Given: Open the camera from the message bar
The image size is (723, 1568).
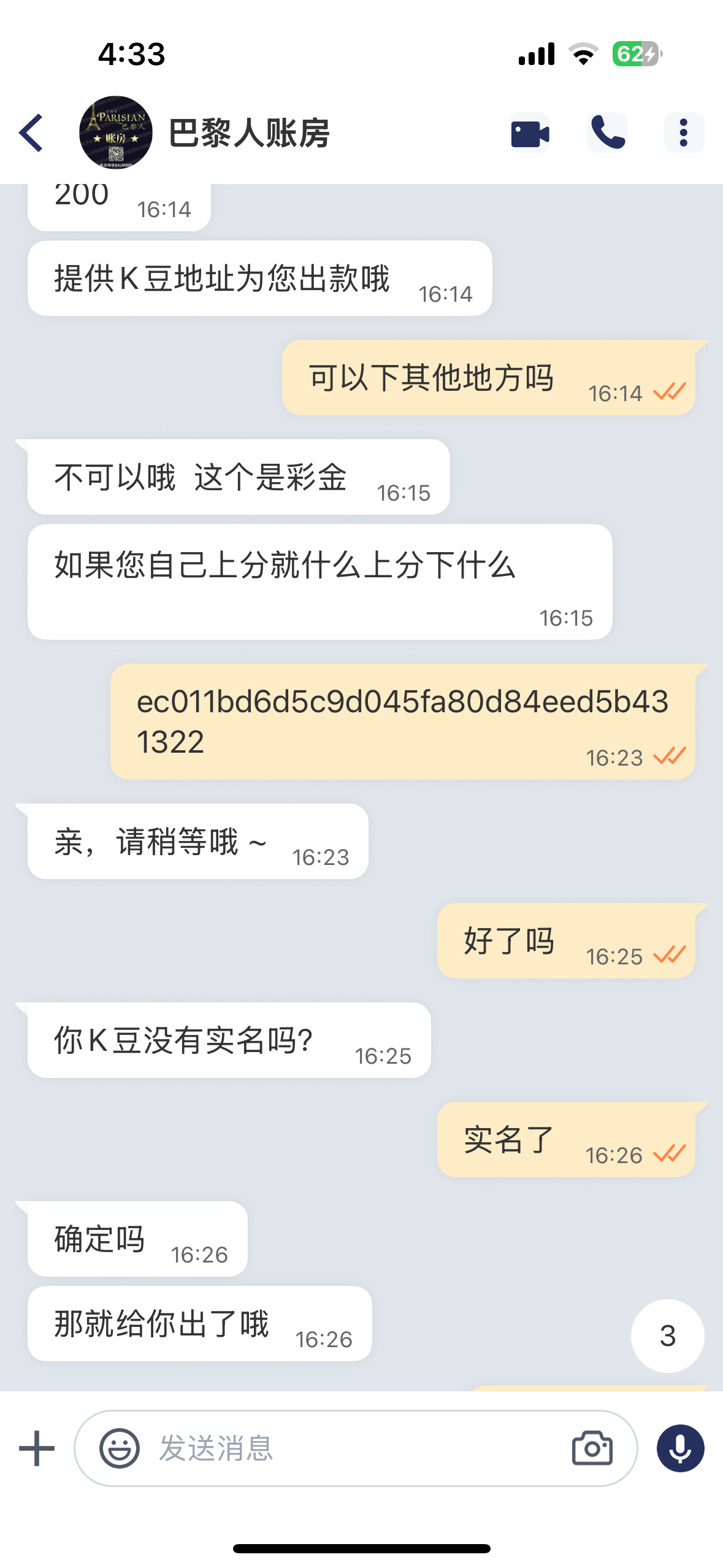Looking at the screenshot, I should pos(592,1448).
